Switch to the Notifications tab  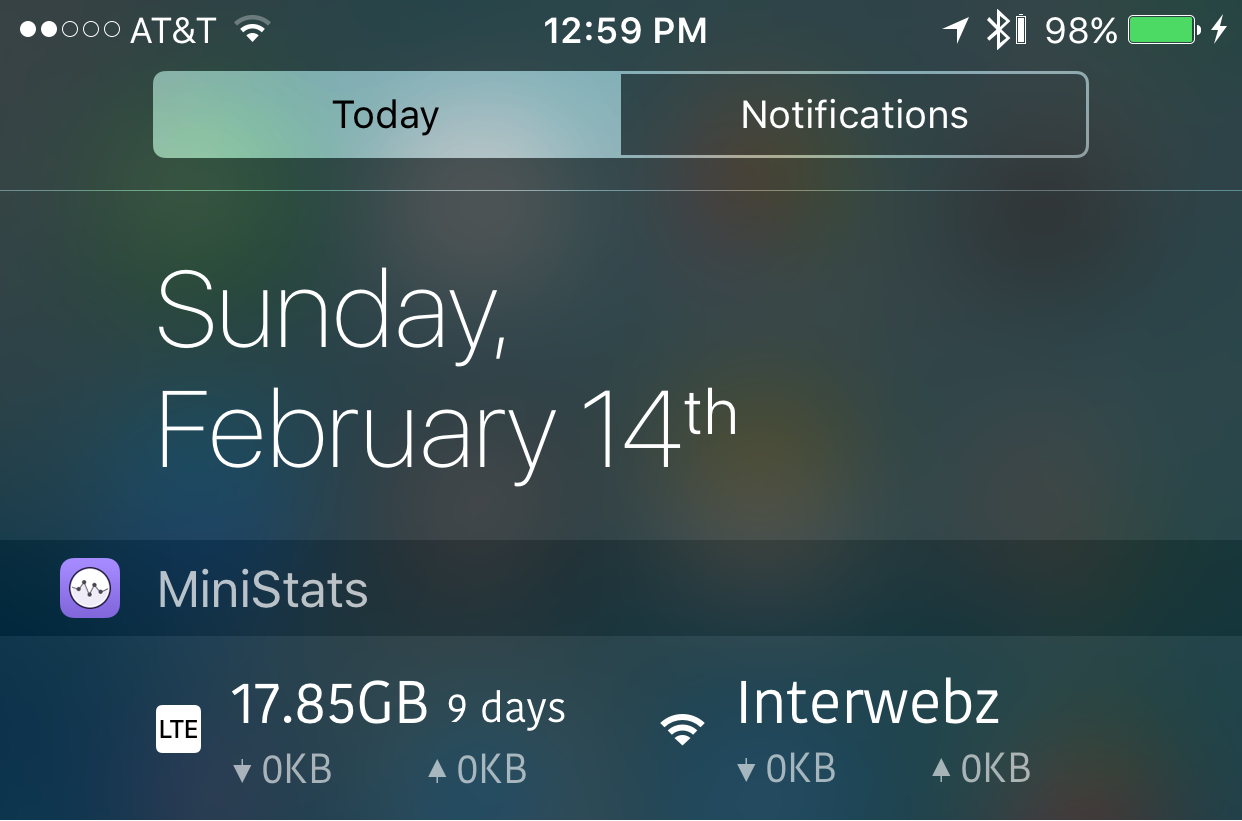[x=854, y=115]
